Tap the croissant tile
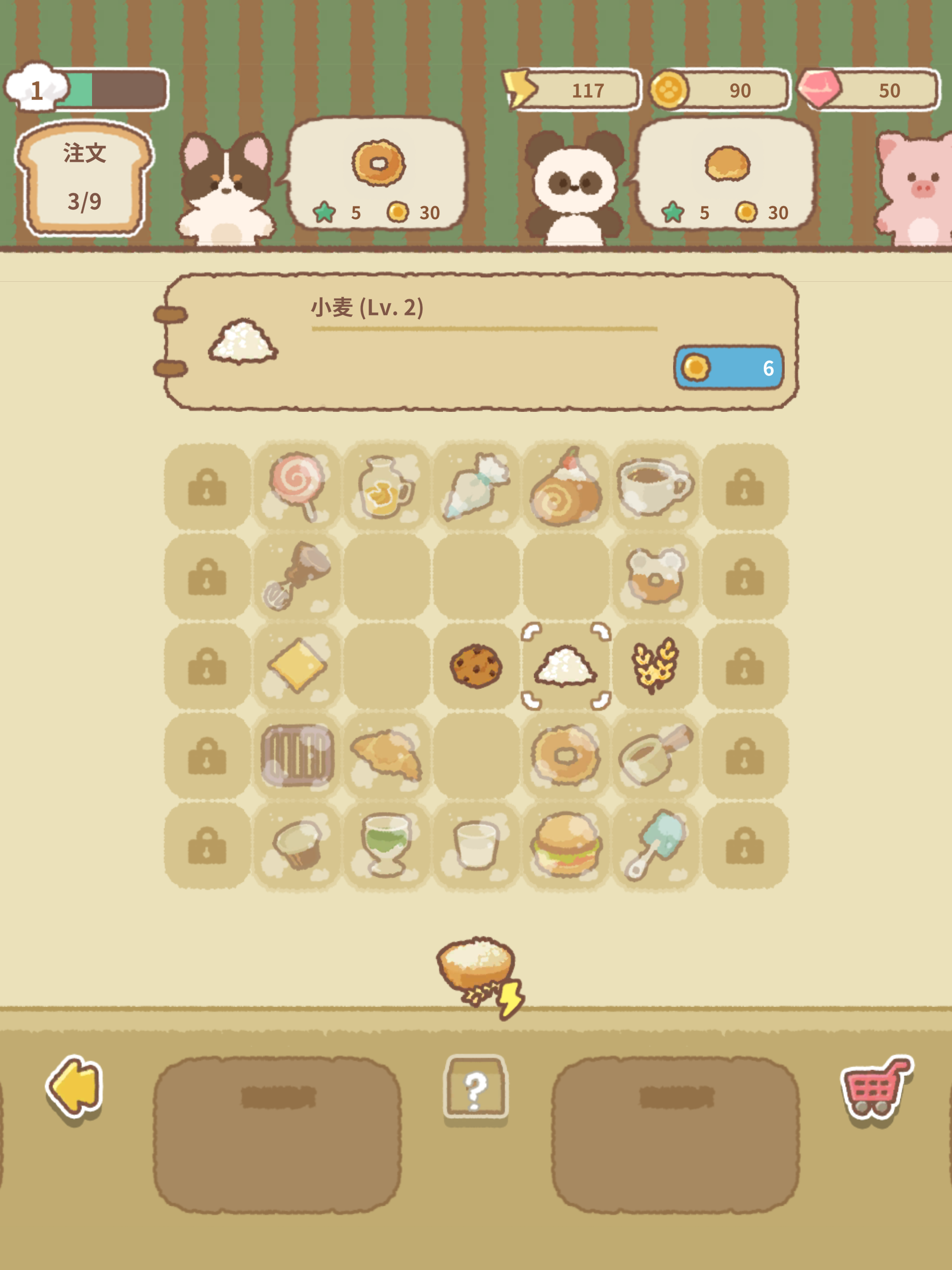The image size is (952, 1270). pos(386,755)
